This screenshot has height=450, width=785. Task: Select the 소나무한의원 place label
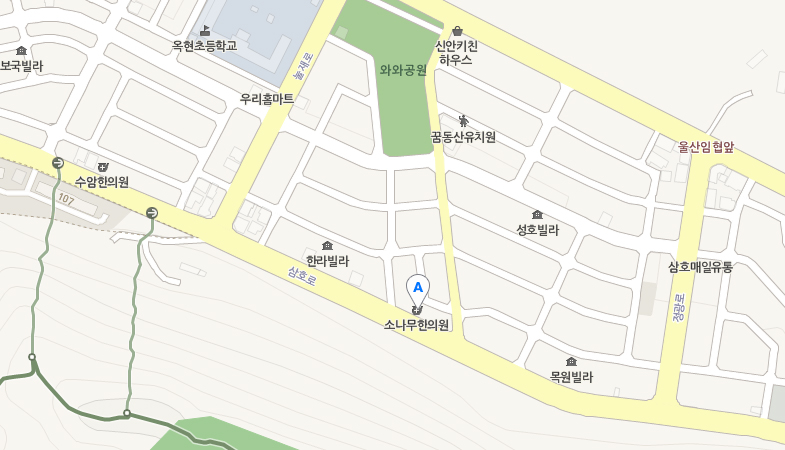[x=417, y=325]
